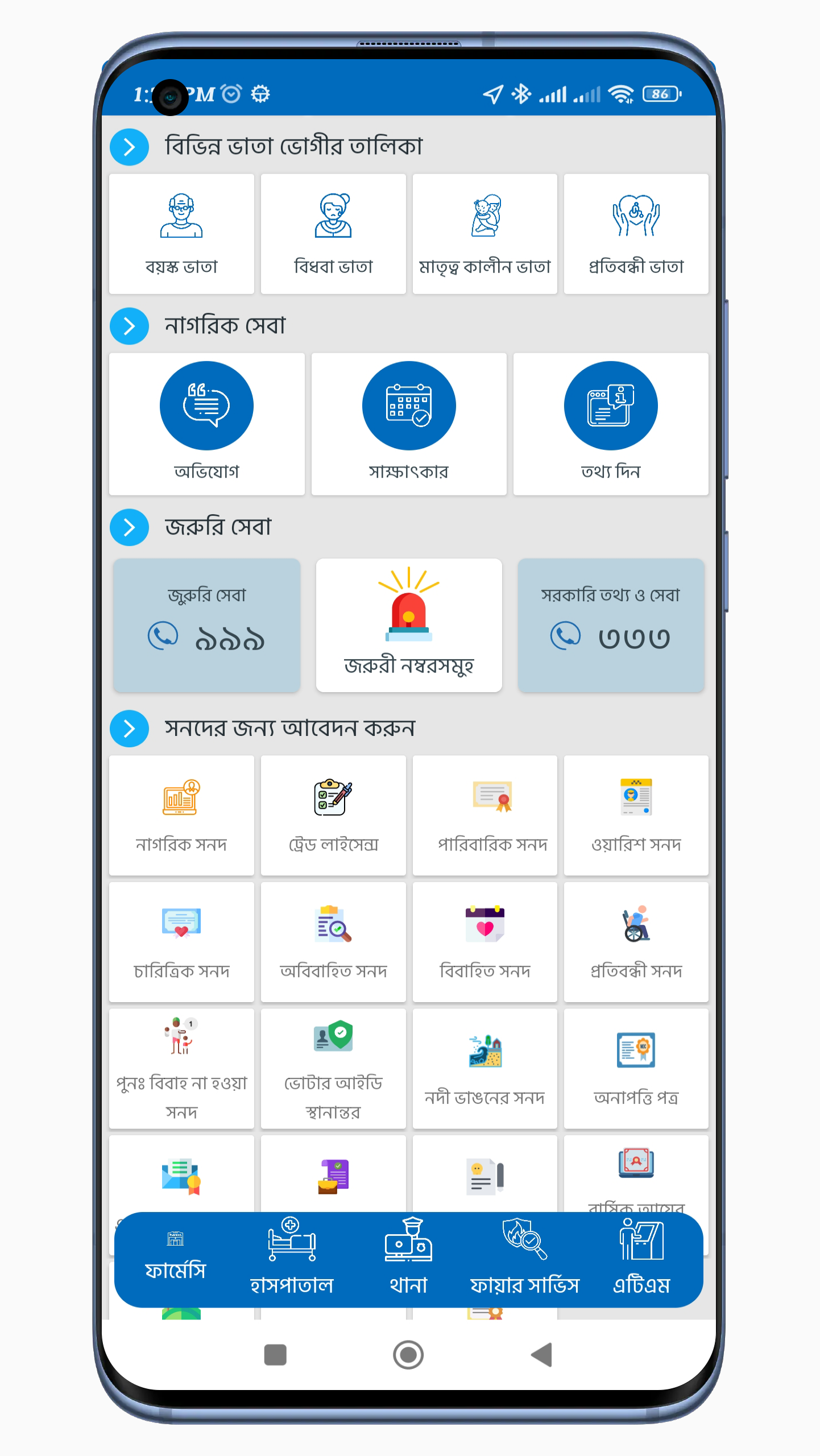
Task: Open the ফায়ার সার্ভিস tab
Action: point(524,1259)
